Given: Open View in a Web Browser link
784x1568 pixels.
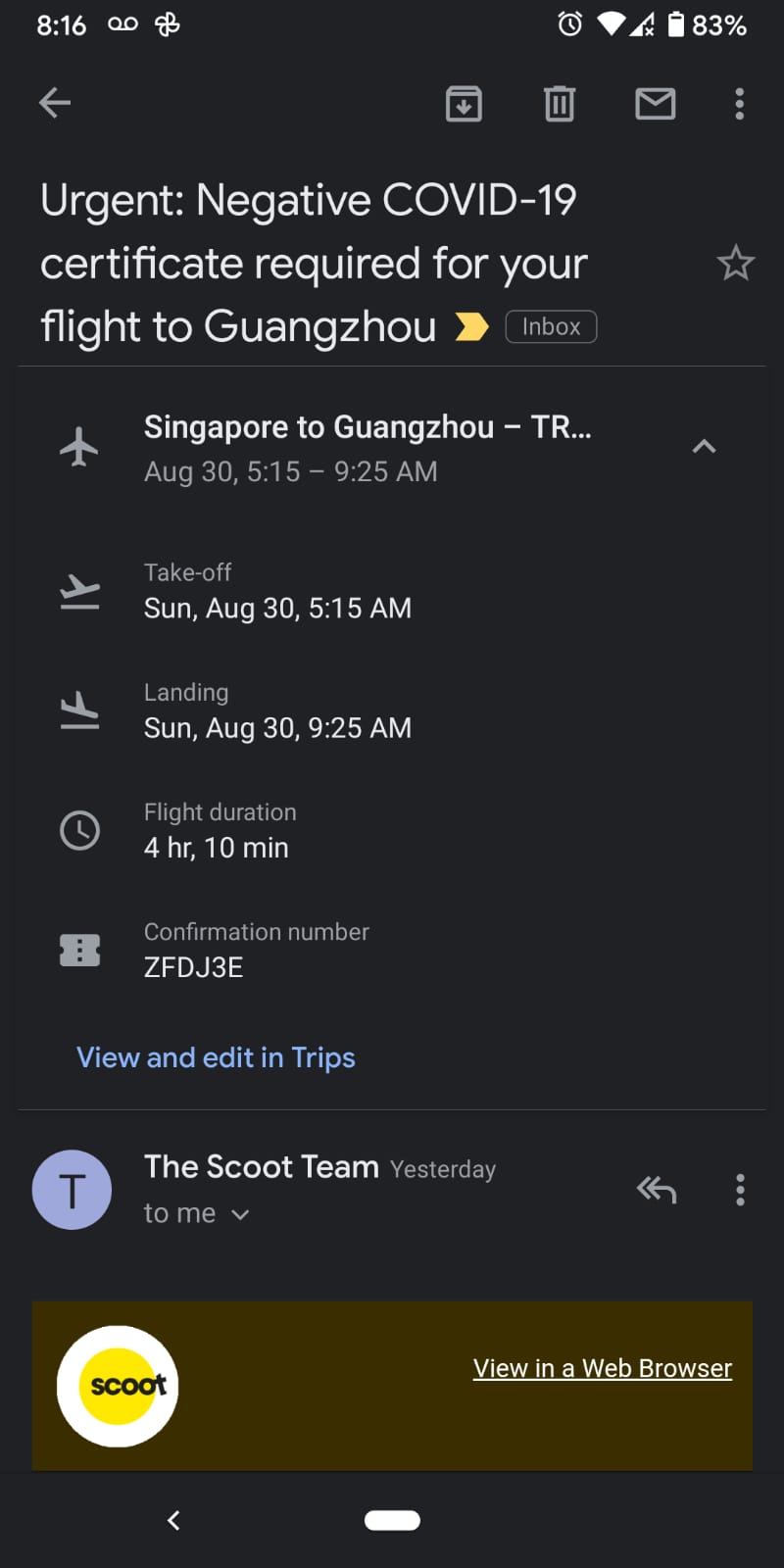Looking at the screenshot, I should (603, 1368).
